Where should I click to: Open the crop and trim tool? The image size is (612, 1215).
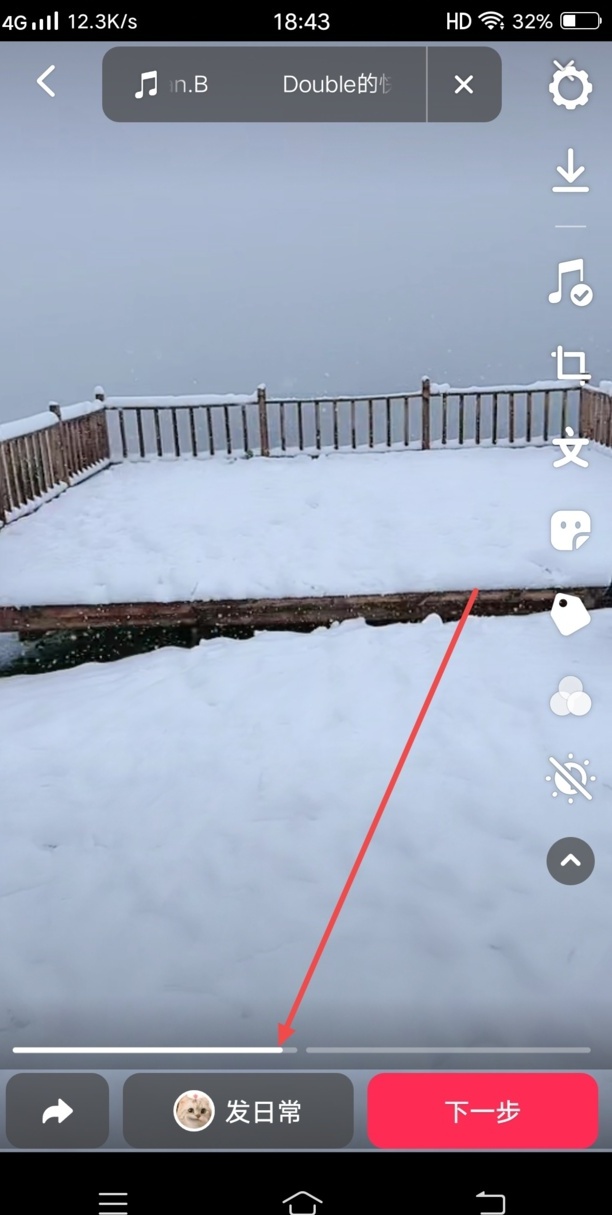click(x=570, y=365)
